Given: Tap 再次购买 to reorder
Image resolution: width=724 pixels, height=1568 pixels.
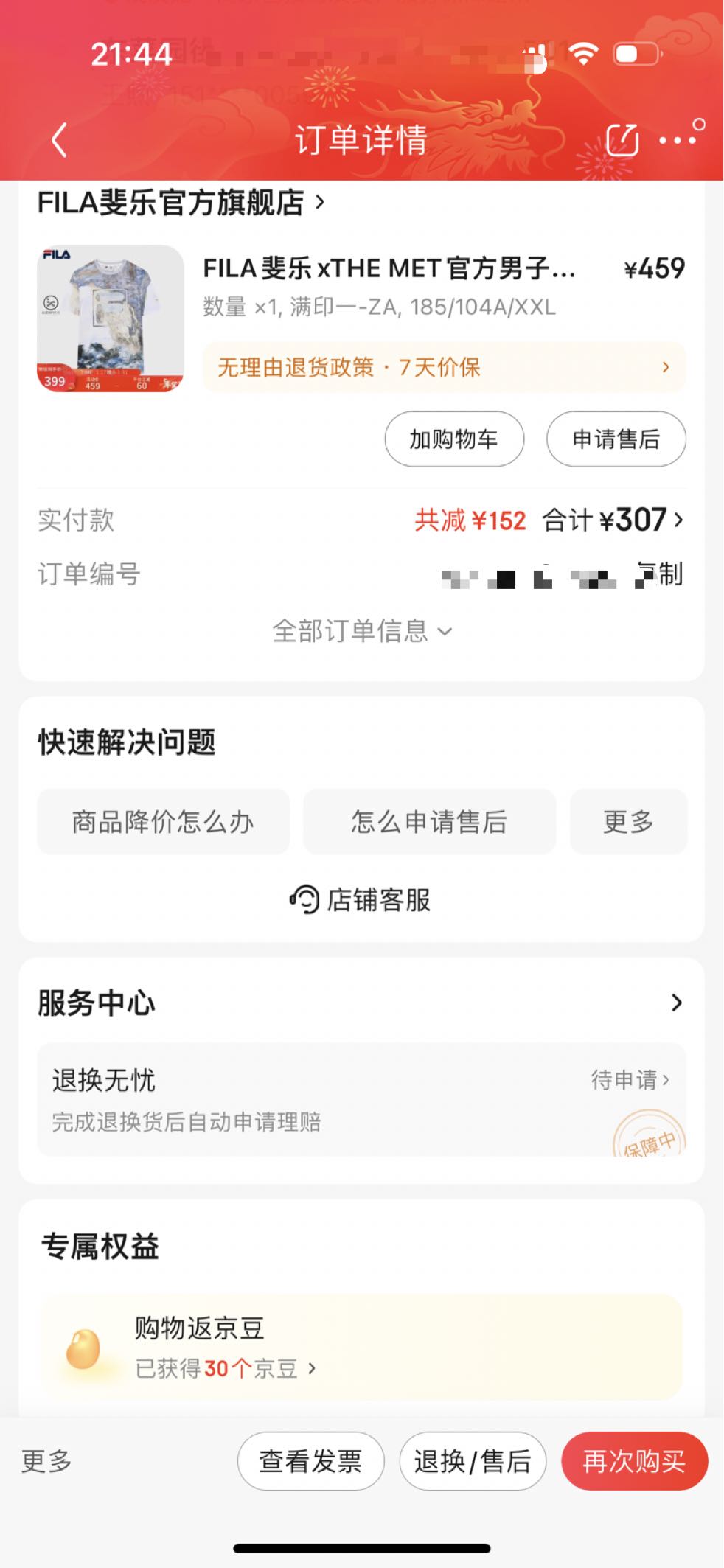Looking at the screenshot, I should (x=634, y=1461).
